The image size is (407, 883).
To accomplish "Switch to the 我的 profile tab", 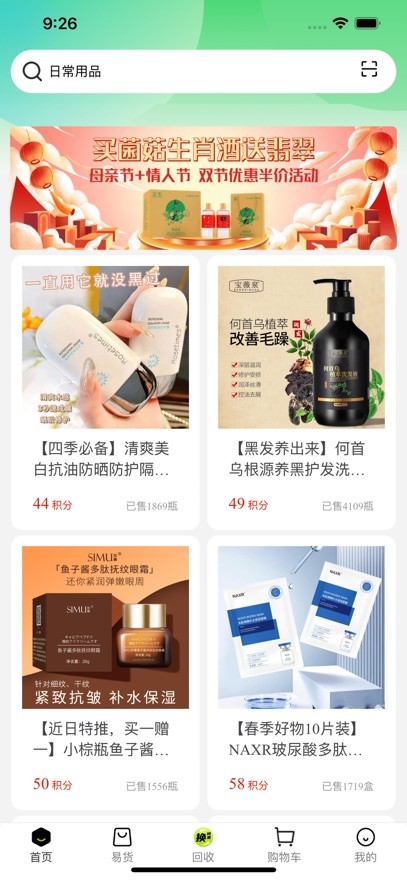I will pyautogui.click(x=365, y=846).
